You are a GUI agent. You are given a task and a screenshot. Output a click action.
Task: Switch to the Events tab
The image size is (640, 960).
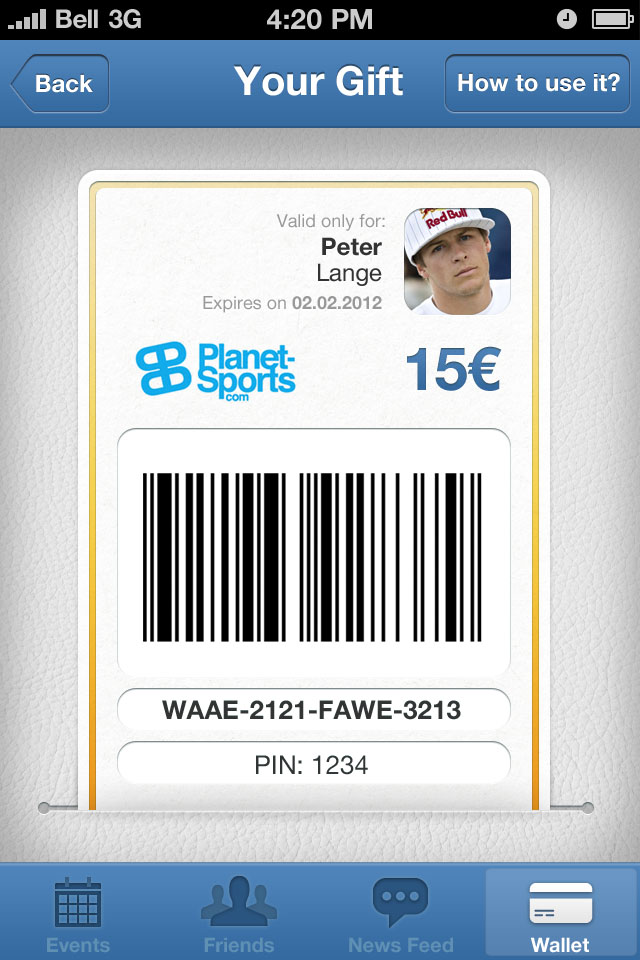[x=78, y=913]
